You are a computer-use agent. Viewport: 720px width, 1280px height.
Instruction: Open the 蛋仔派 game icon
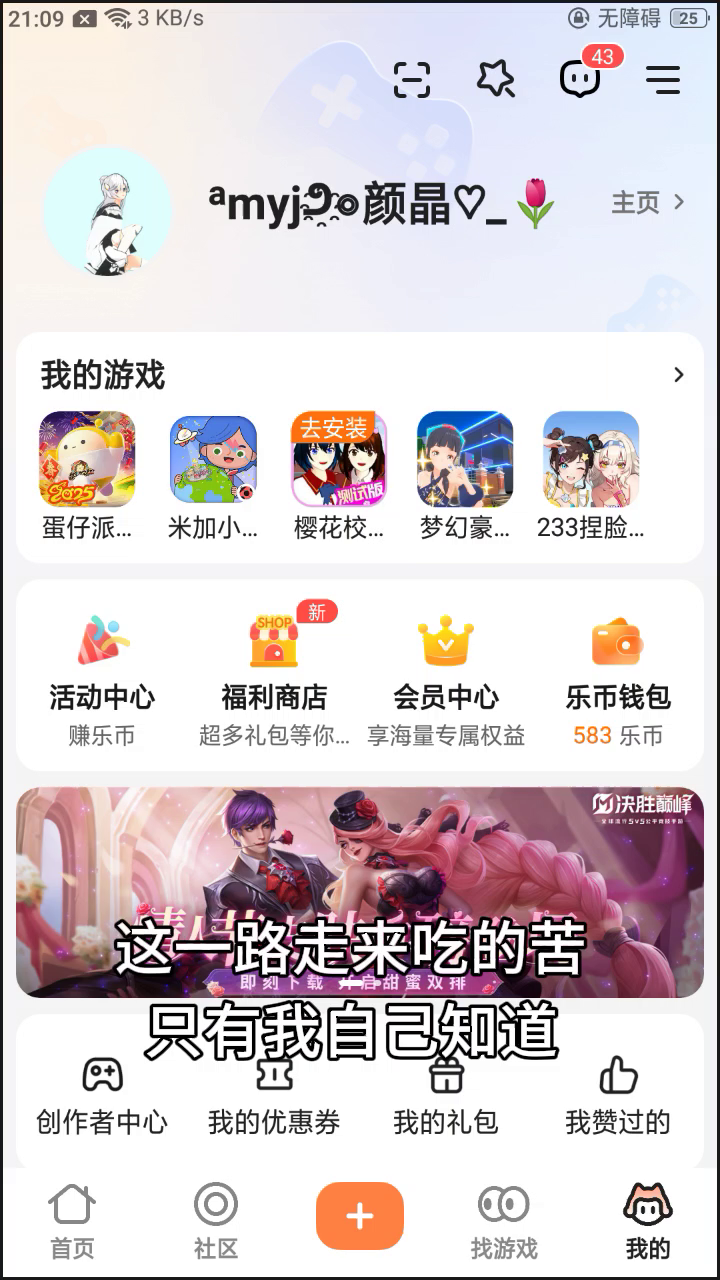tap(87, 459)
